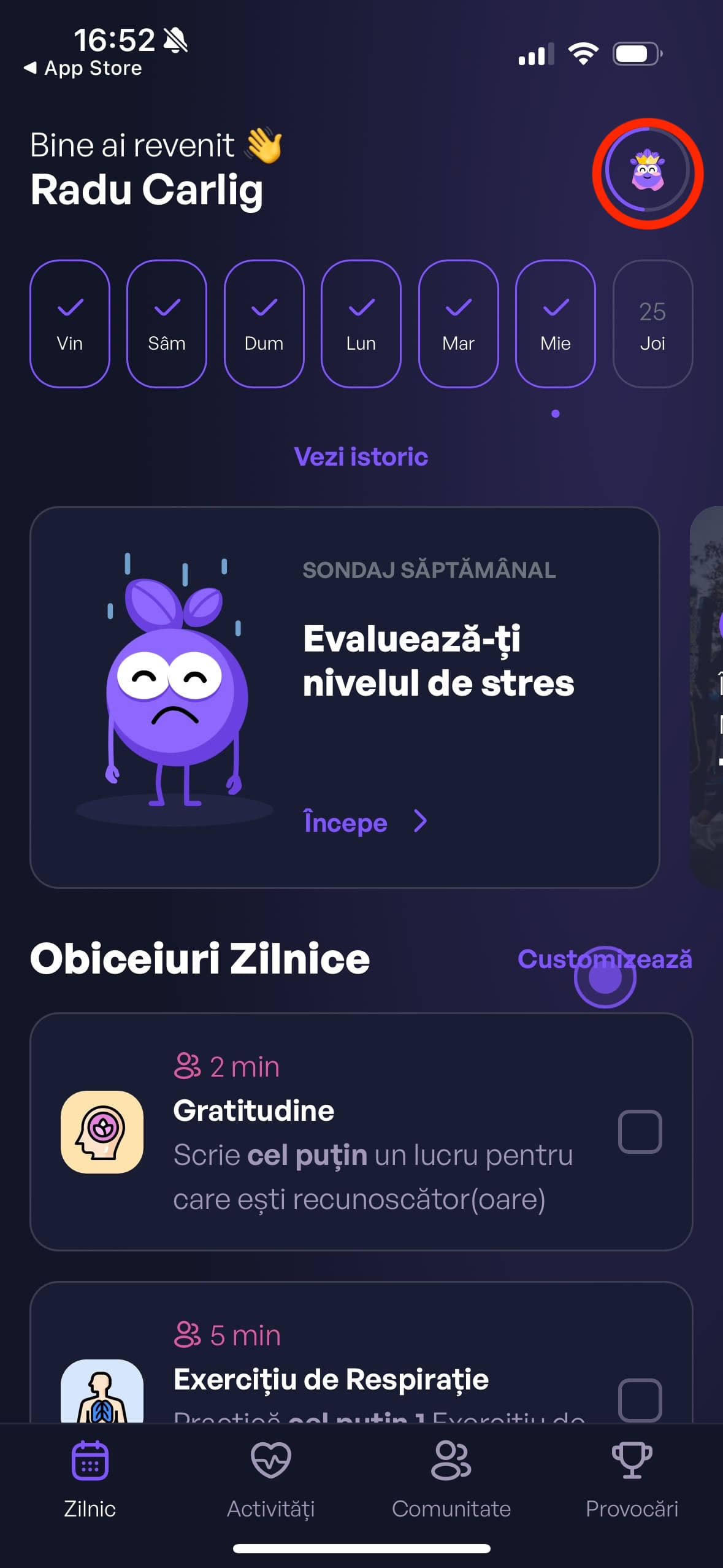This screenshot has width=723, height=1568.
Task: Tap Customizează for daily habits
Action: [x=605, y=959]
